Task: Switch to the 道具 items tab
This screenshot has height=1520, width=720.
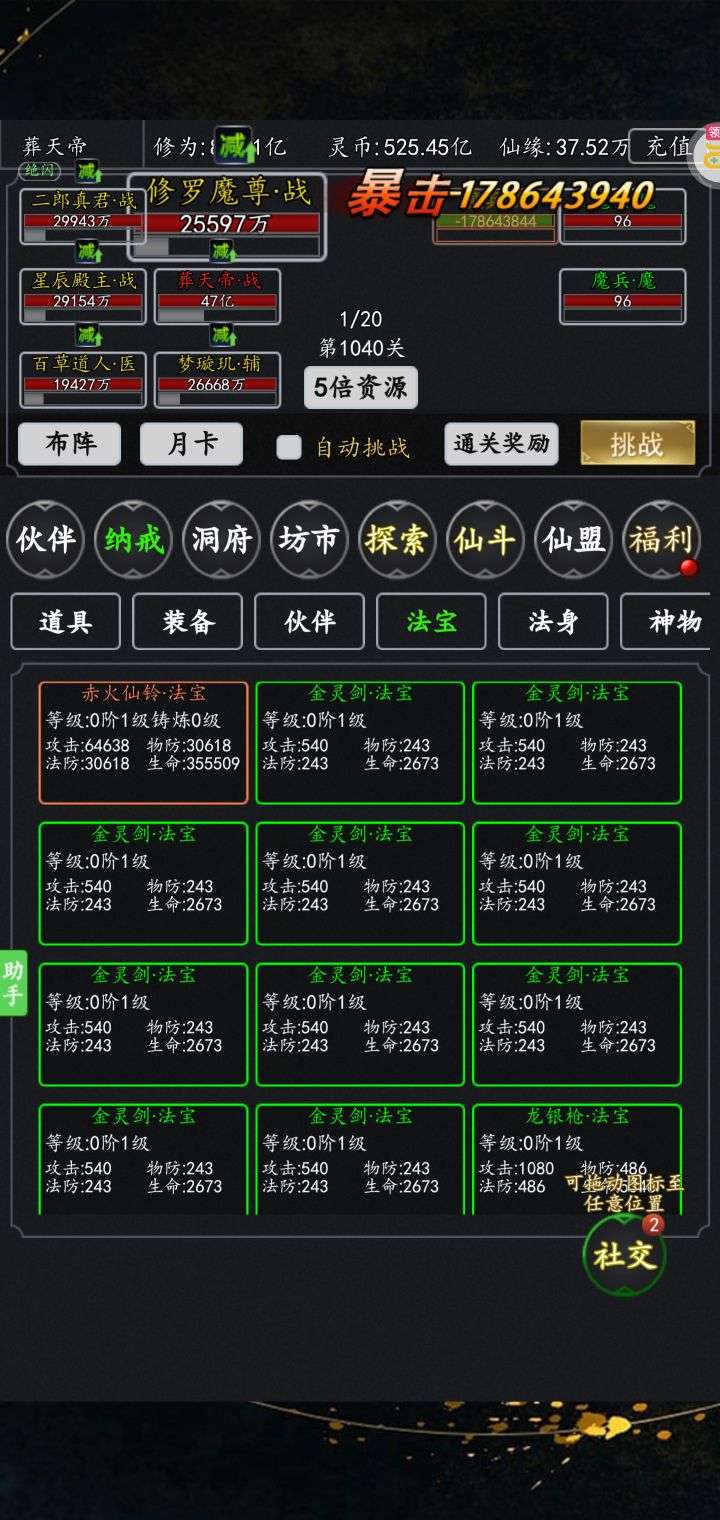Action: pos(66,621)
